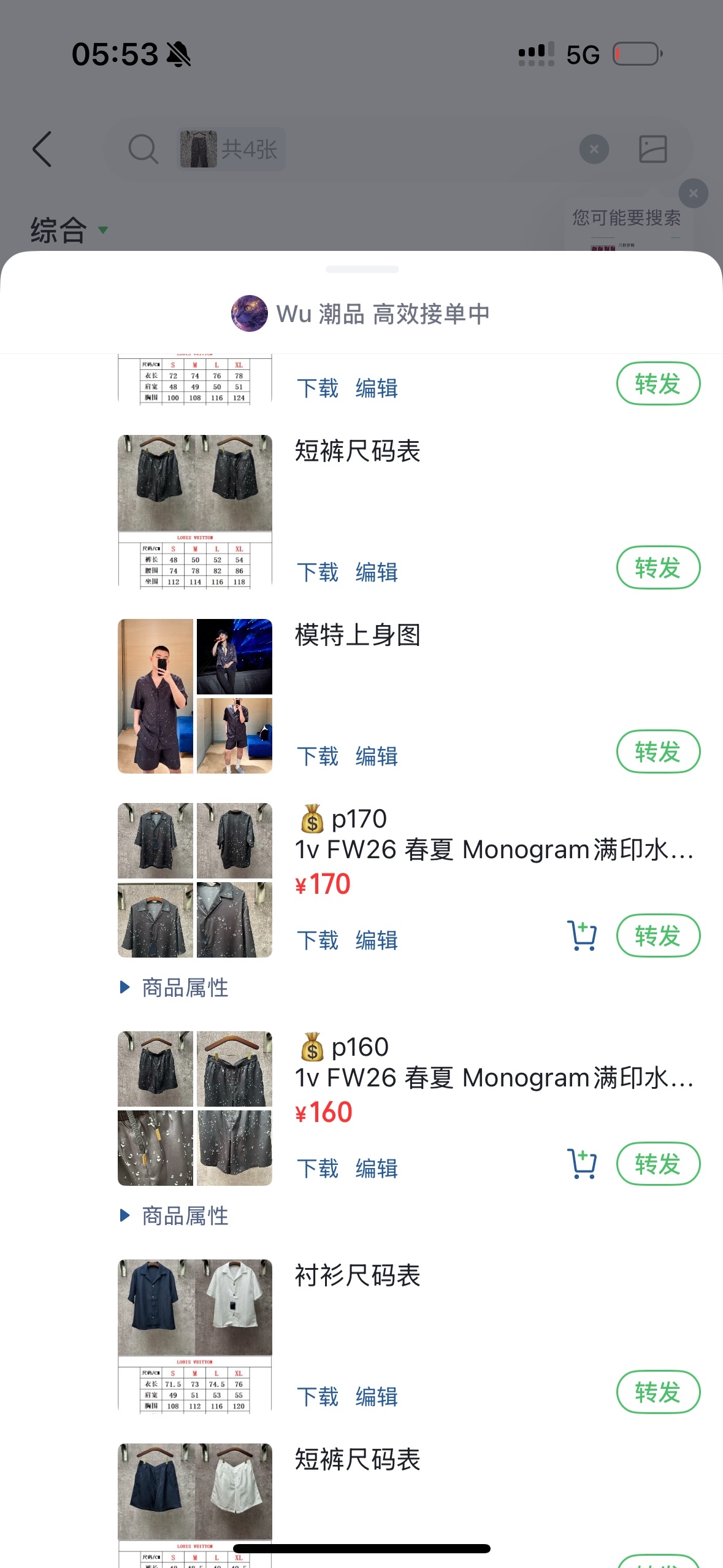Add the p160 shorts to cart
Viewport: 723px width, 1568px height.
pos(581,1164)
